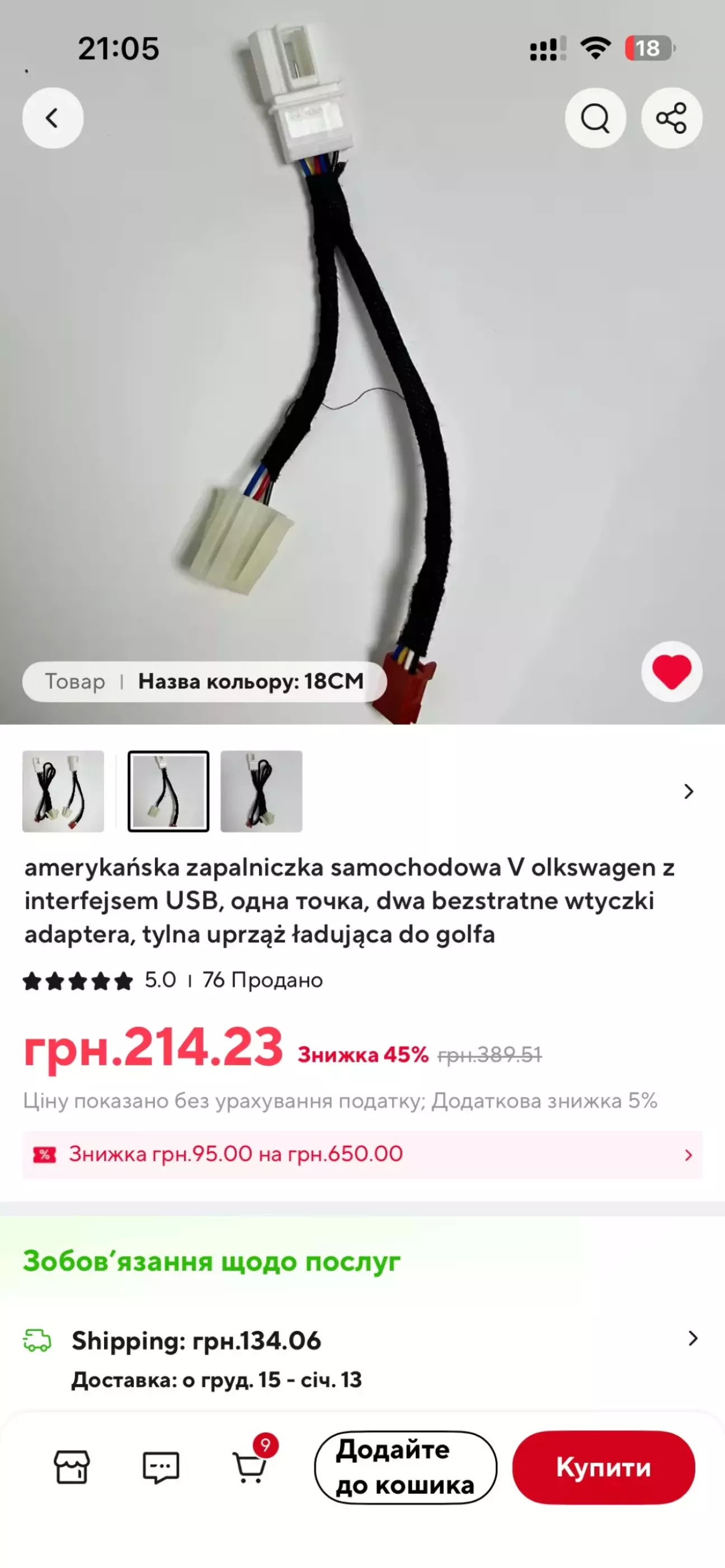Select the second product image thumbnail
725x1568 pixels.
click(x=168, y=791)
